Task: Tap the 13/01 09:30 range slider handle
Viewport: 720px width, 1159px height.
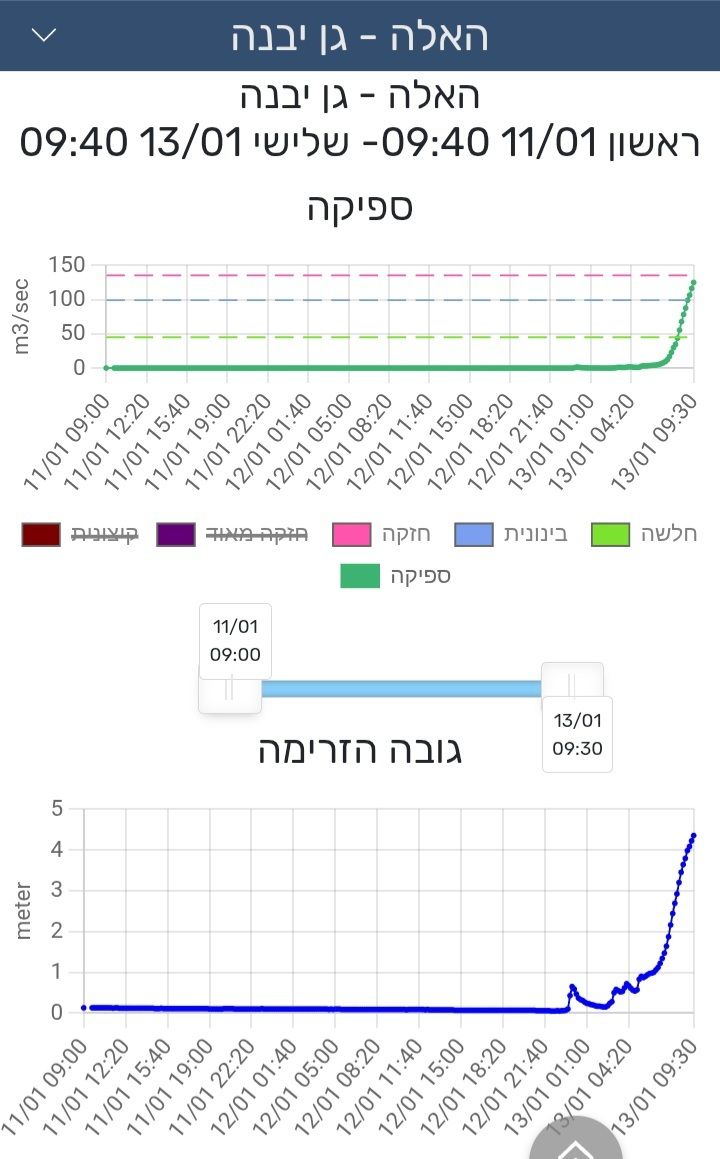Action: point(572,686)
